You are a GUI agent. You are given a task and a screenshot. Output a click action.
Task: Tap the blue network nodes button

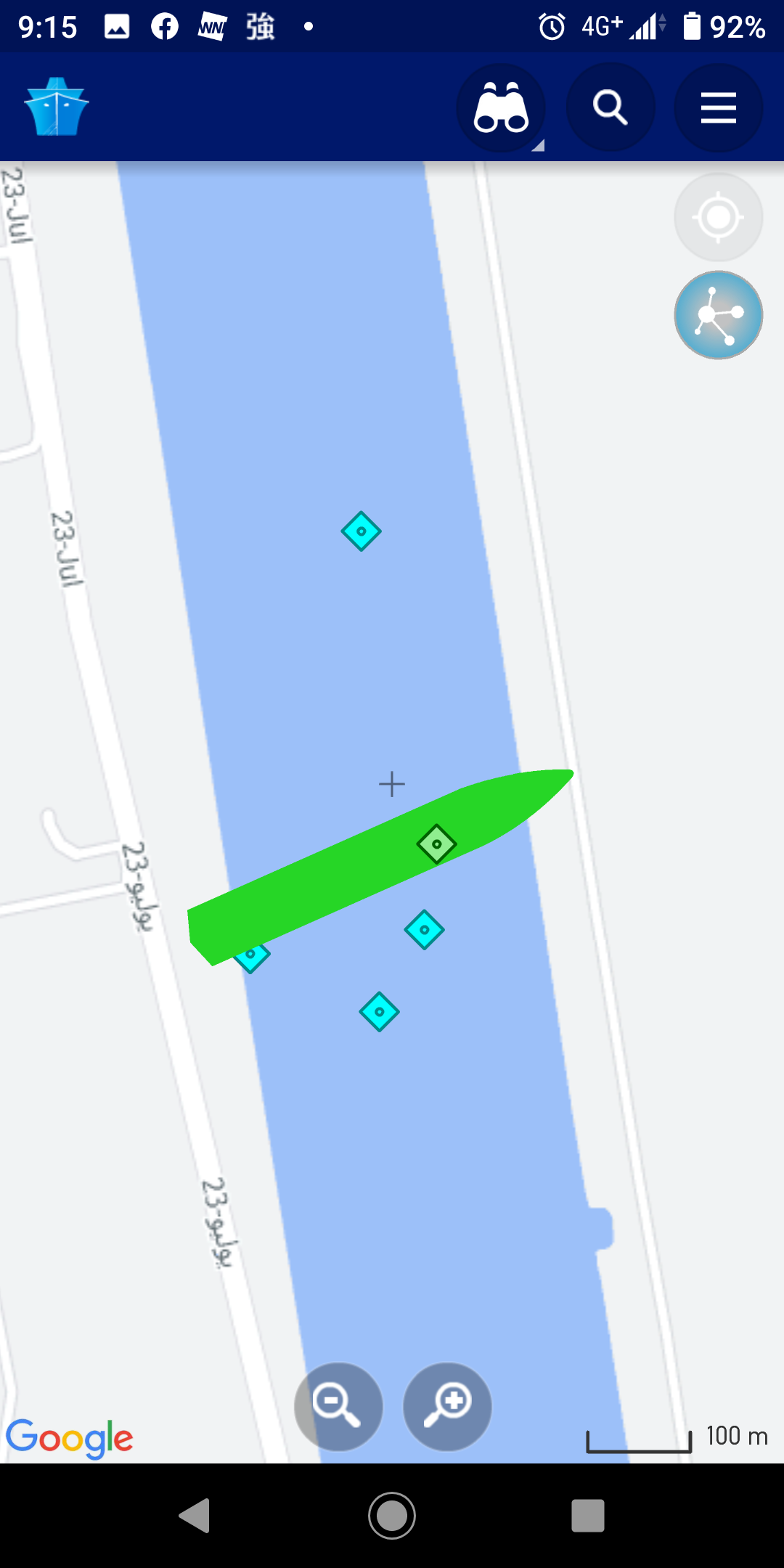(x=719, y=315)
